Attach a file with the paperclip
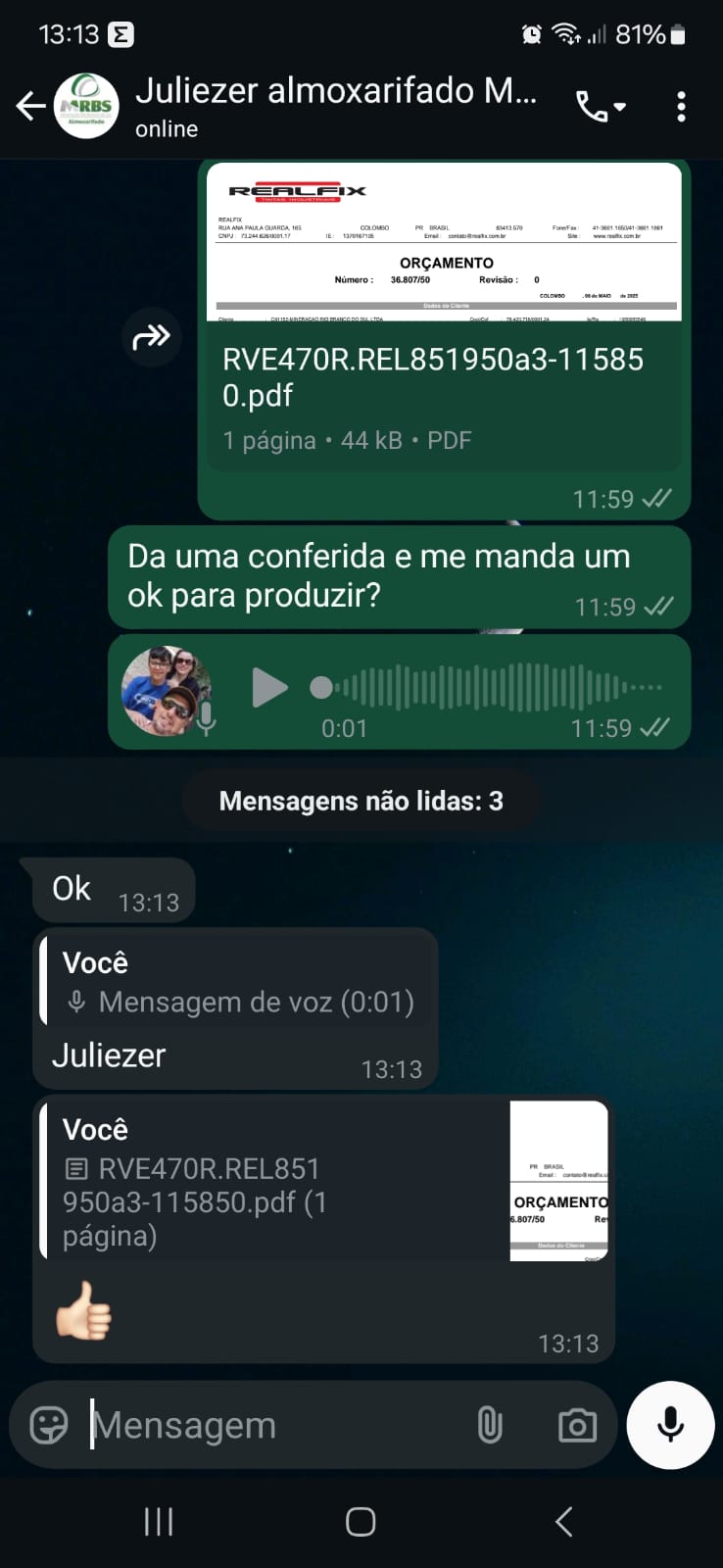 [x=489, y=1425]
